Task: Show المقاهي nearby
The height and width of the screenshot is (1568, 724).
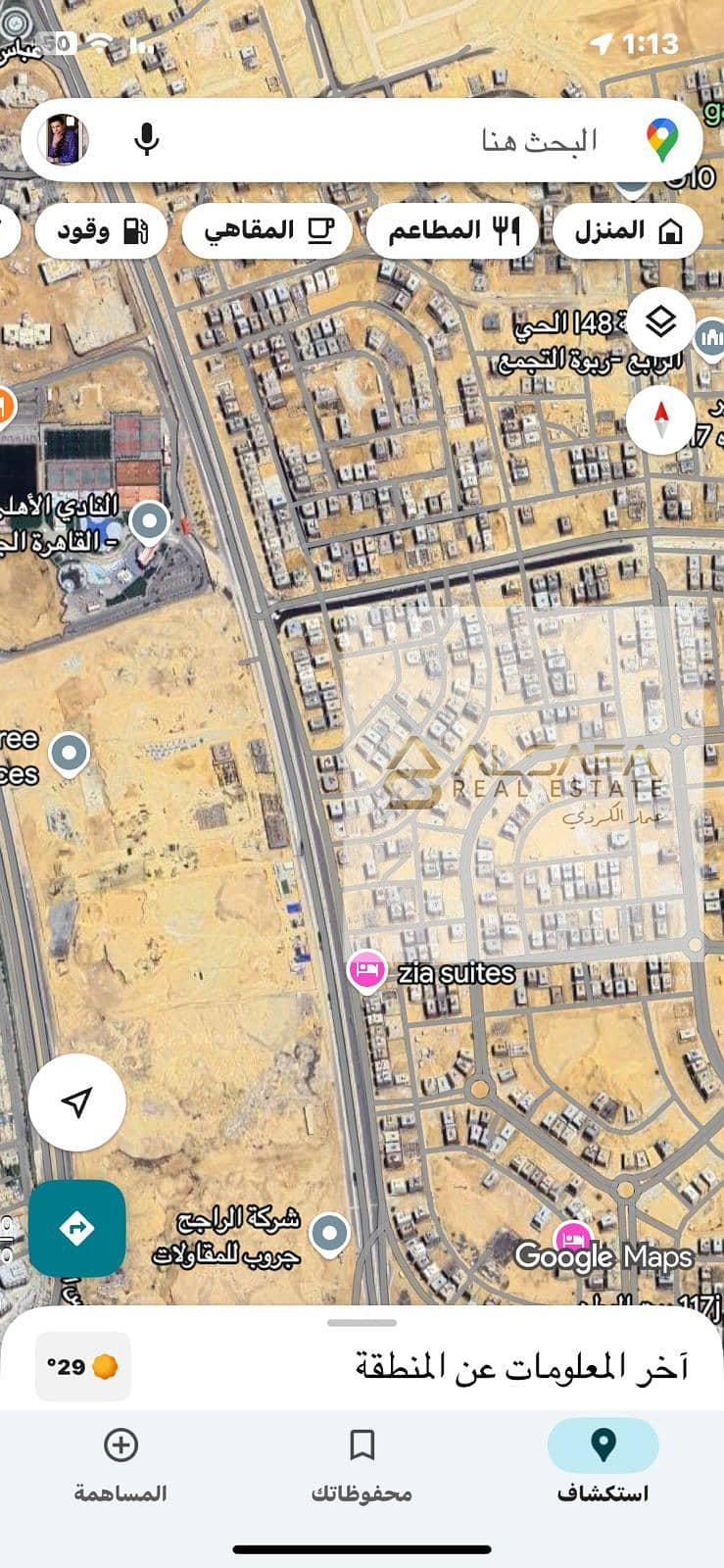Action: tap(266, 231)
